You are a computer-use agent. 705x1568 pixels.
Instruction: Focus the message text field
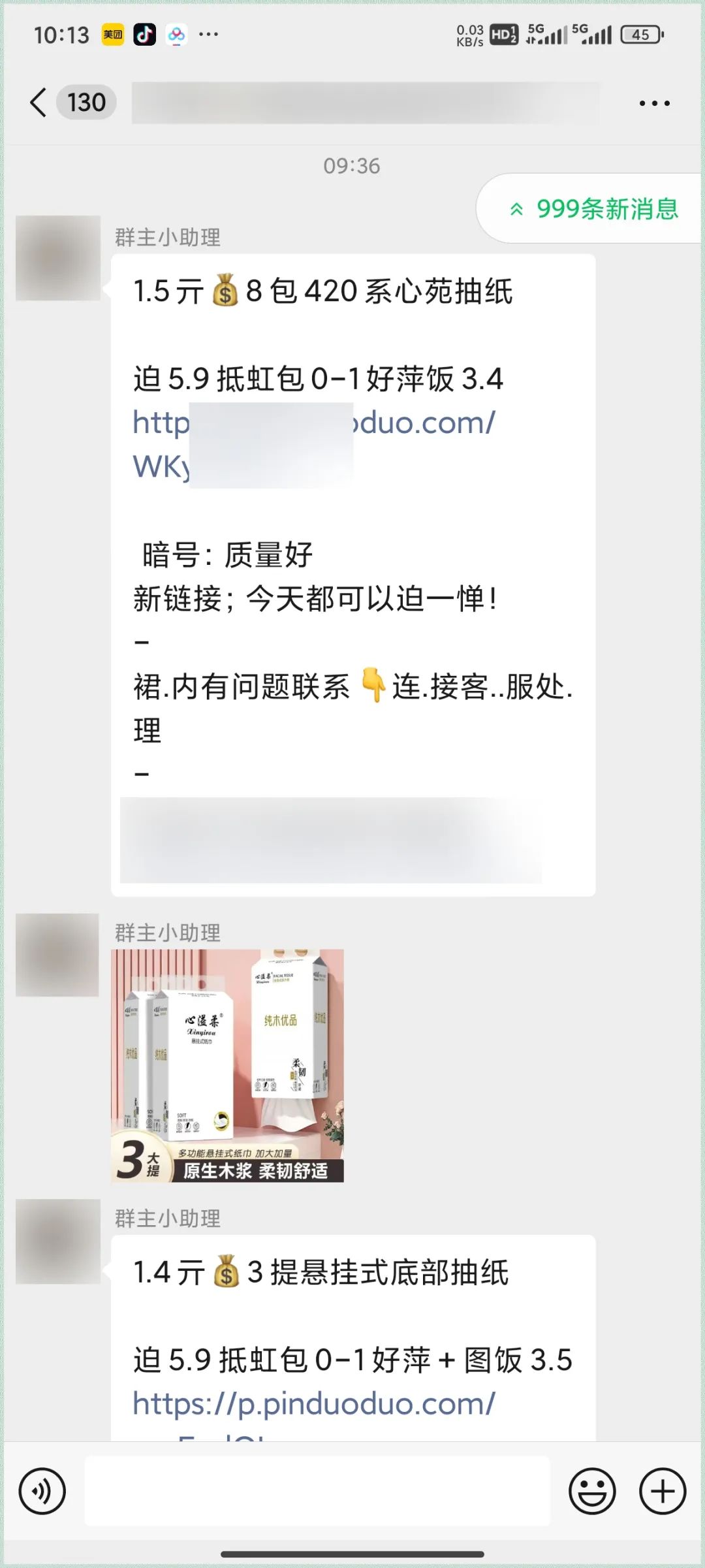[317, 1491]
